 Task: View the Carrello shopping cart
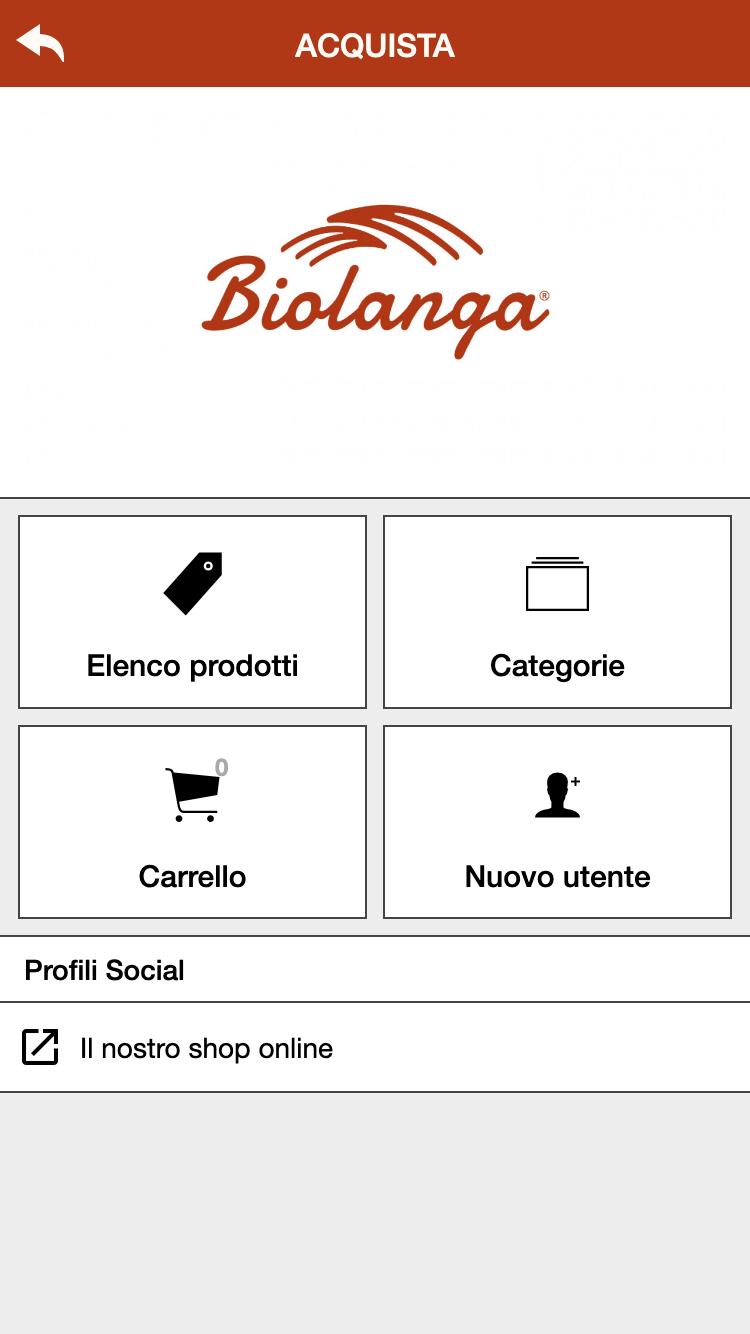pos(192,822)
